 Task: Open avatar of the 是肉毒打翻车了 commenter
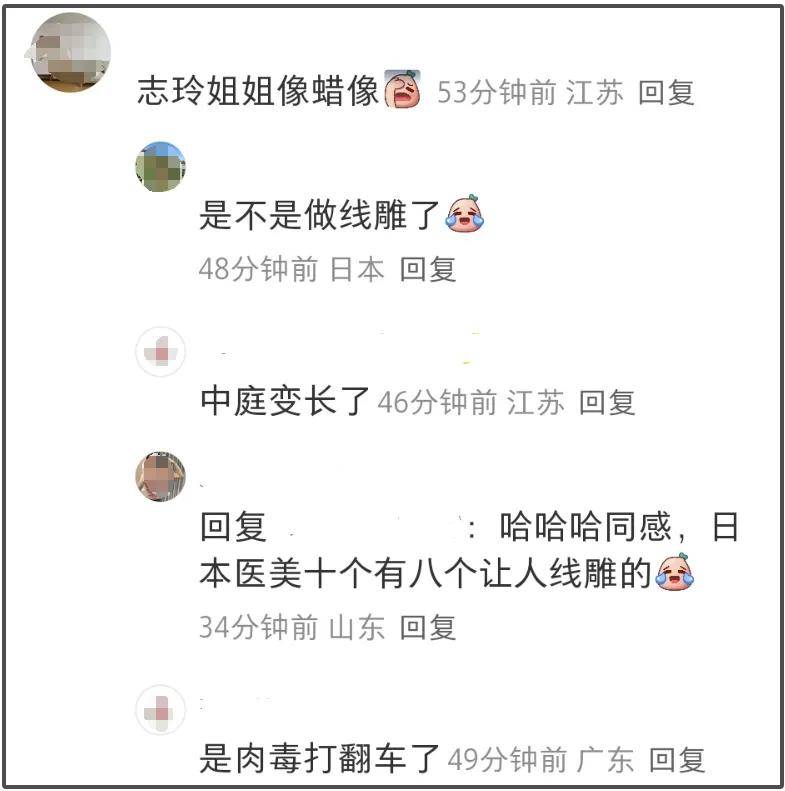tap(160, 711)
